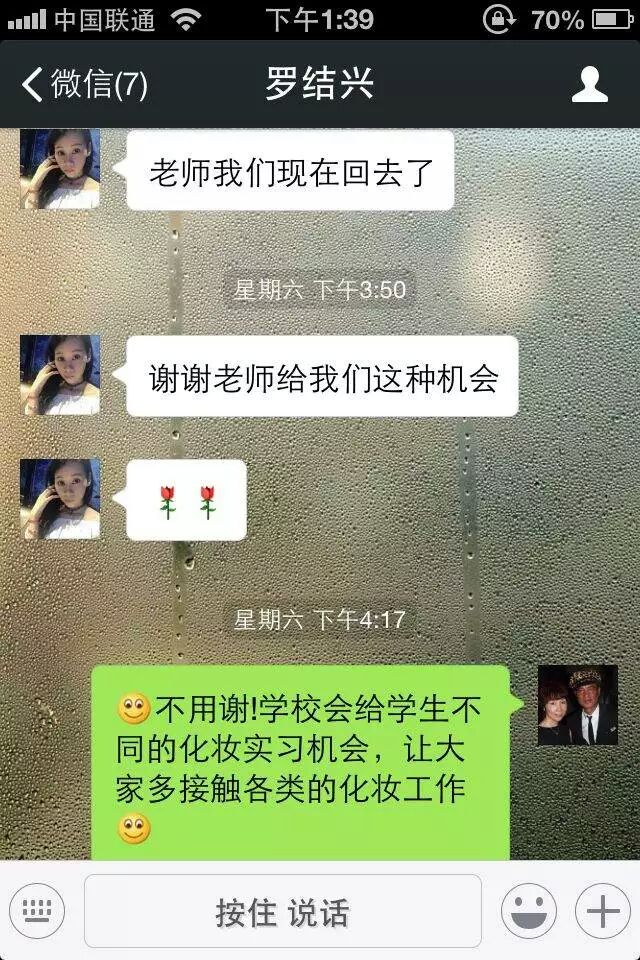Open sender's avatar beside 谢谢老师给我们这种机会

60,375
